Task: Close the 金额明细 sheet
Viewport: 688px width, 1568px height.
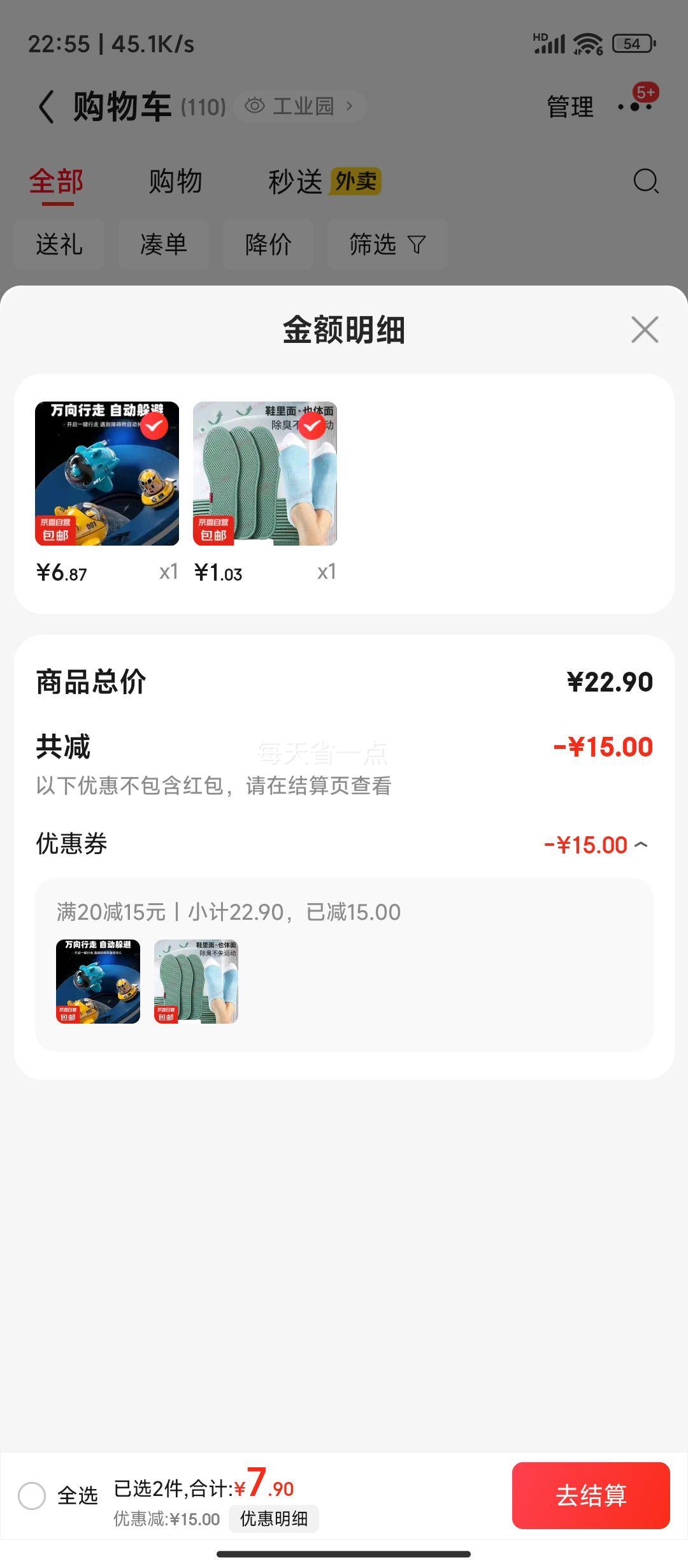Action: (645, 330)
